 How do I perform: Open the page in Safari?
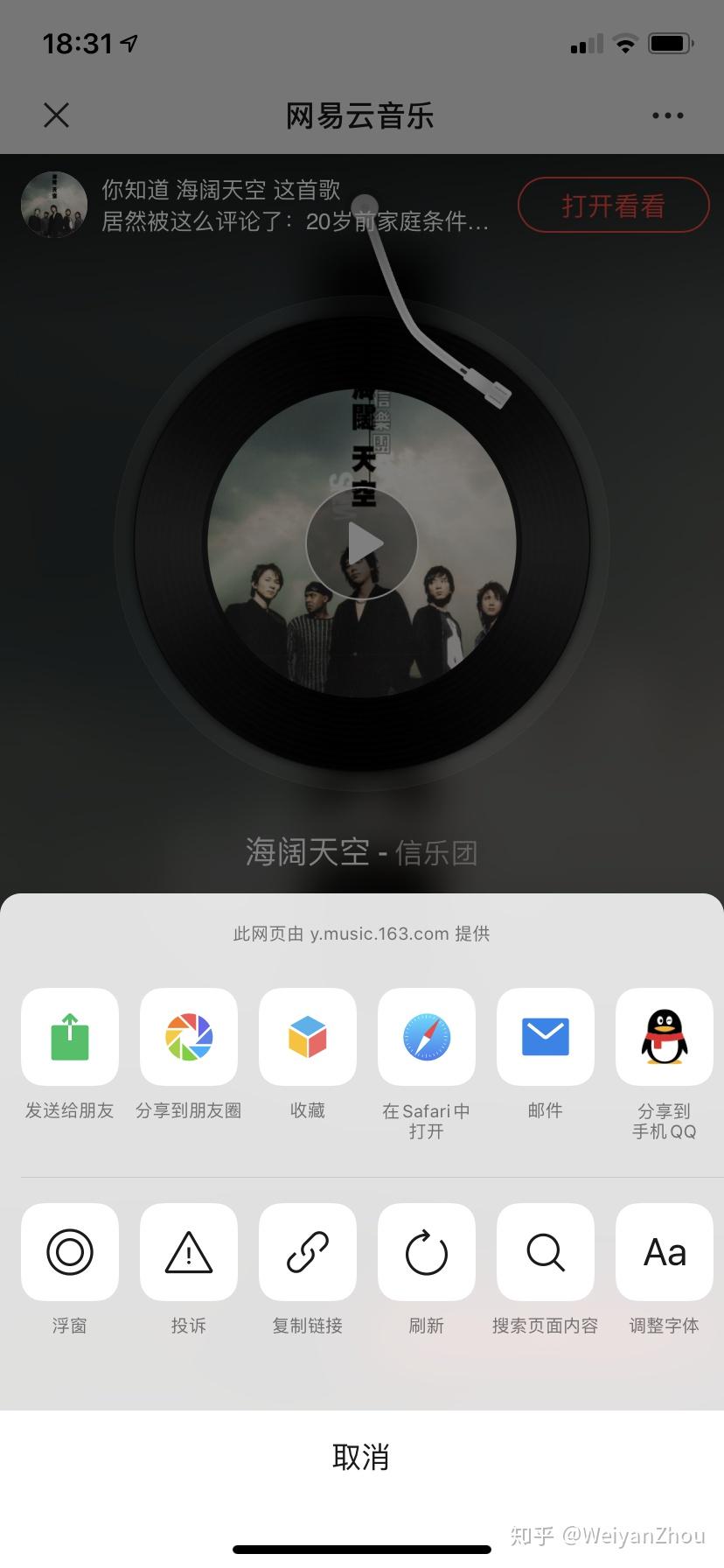tap(426, 1037)
